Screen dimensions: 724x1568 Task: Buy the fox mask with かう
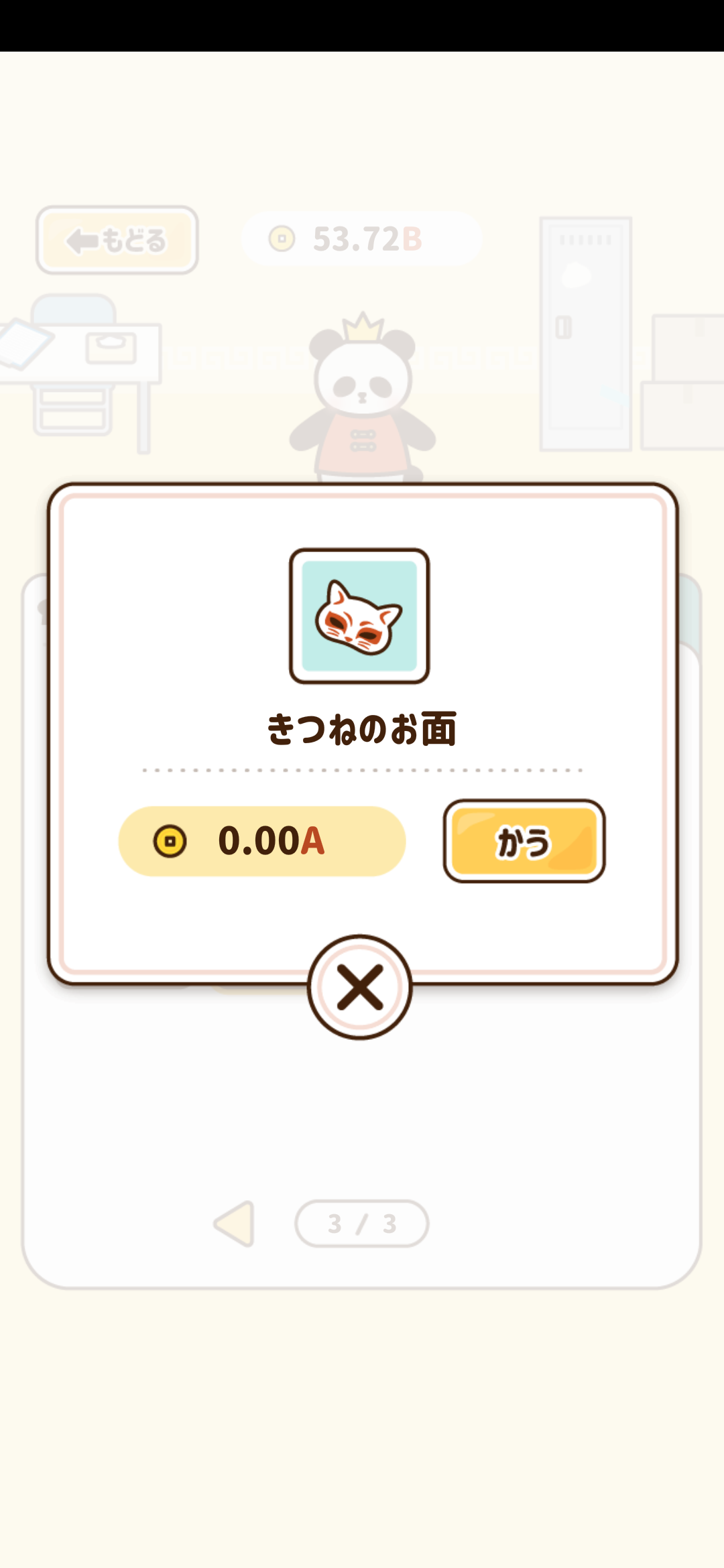(x=524, y=841)
